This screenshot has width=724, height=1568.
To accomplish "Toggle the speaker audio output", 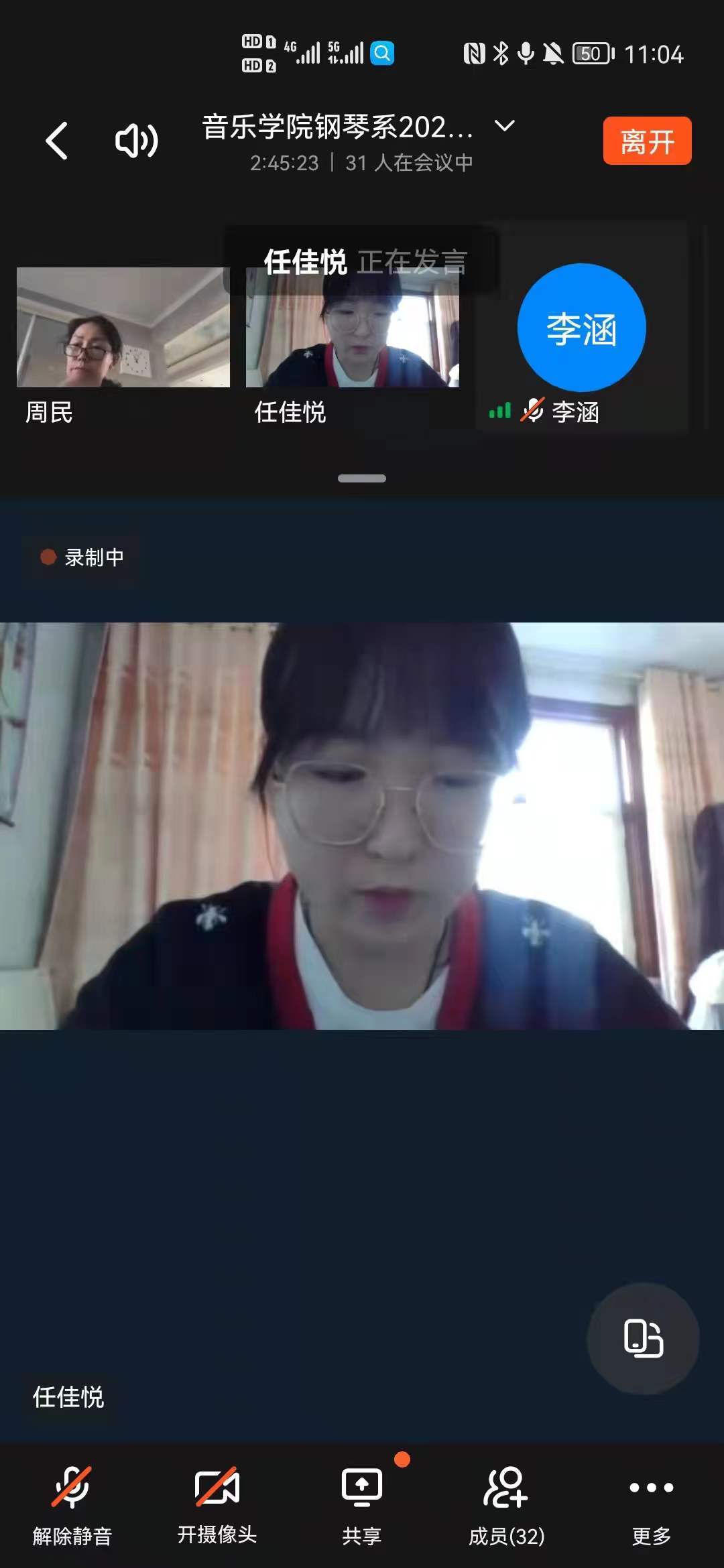I will click(137, 141).
